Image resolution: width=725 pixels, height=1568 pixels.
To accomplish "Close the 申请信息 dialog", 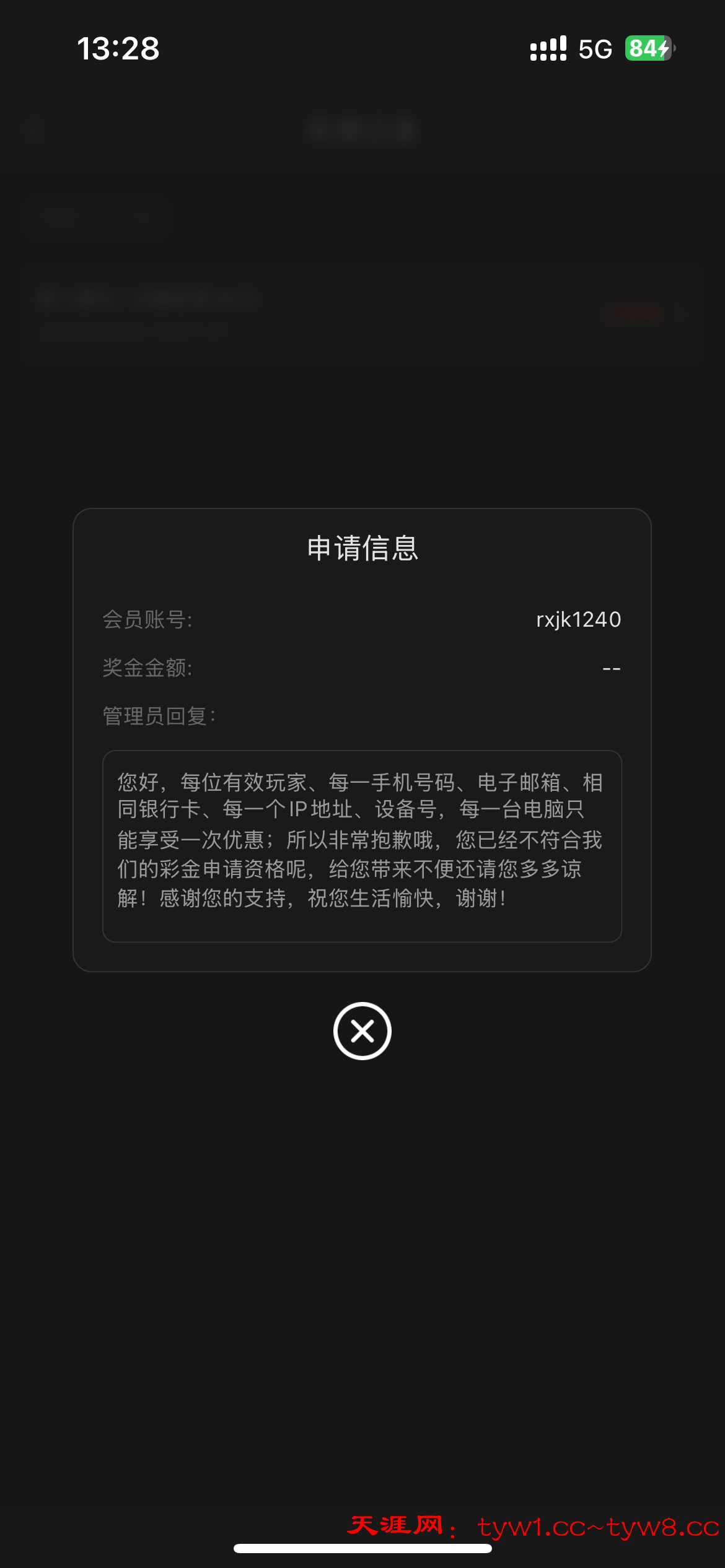I will pos(362,1031).
